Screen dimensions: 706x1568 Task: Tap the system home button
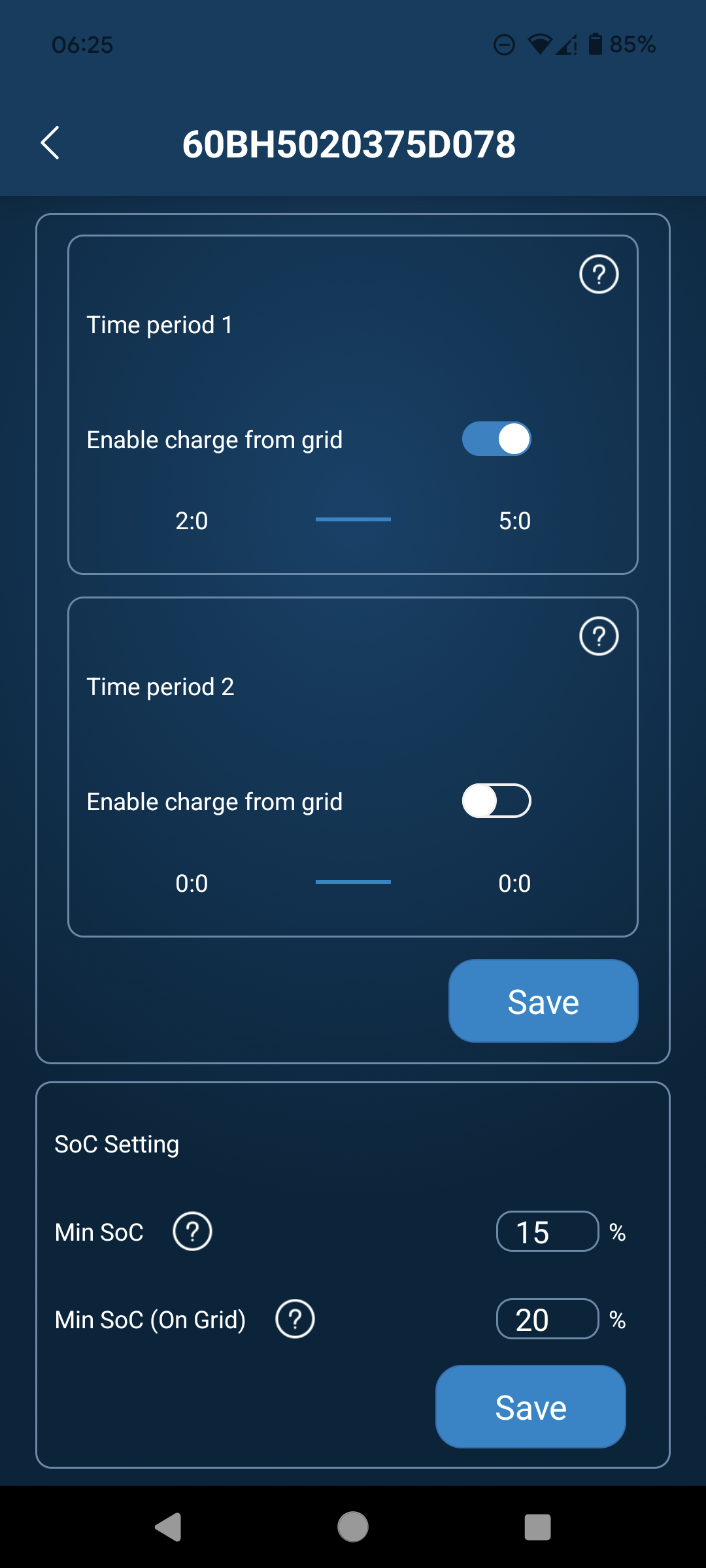click(x=353, y=1527)
